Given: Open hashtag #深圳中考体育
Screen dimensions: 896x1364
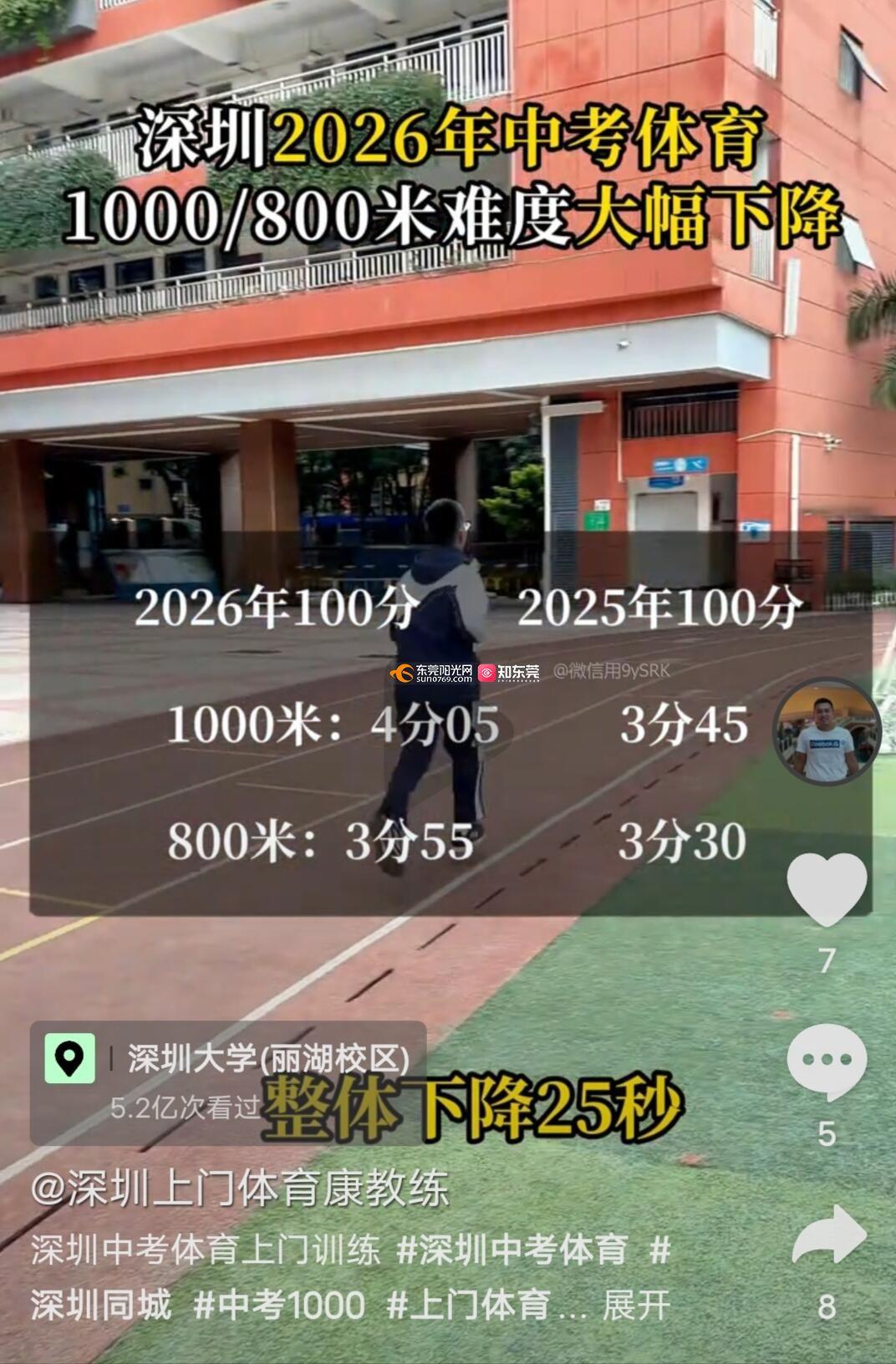Looking at the screenshot, I should 512,1251.
